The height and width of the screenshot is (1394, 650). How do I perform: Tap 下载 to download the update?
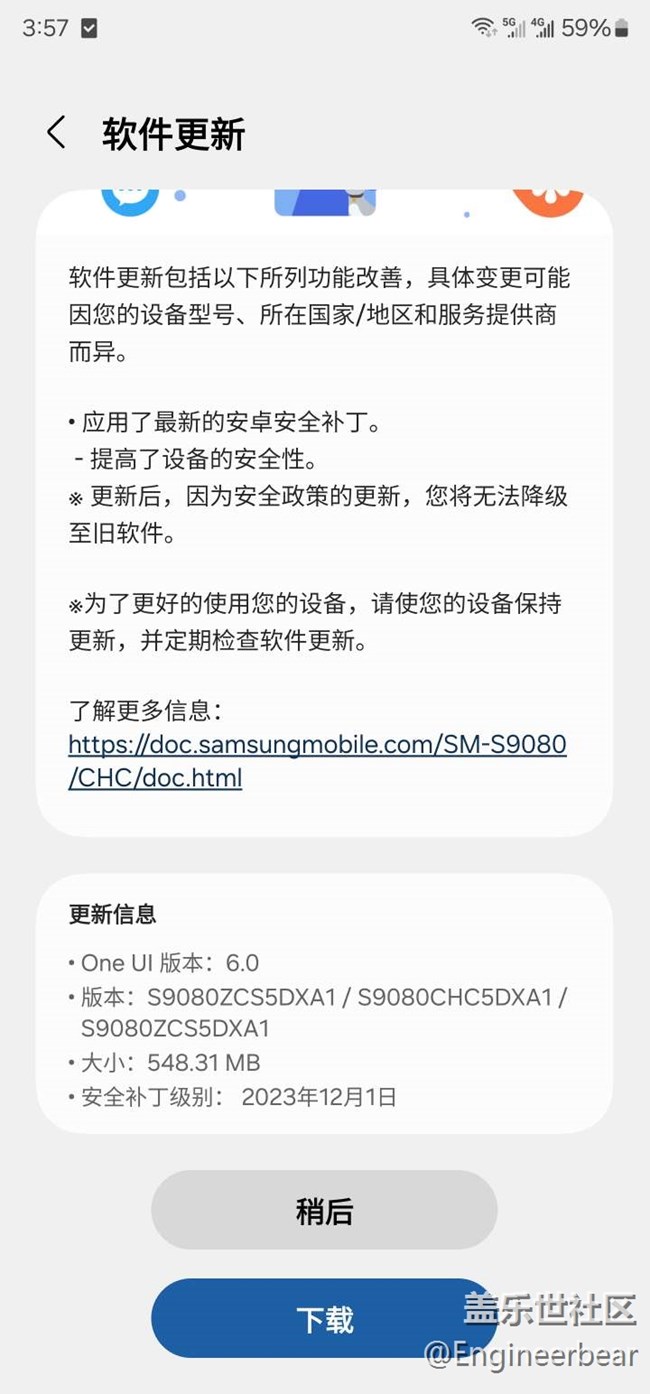(324, 1318)
